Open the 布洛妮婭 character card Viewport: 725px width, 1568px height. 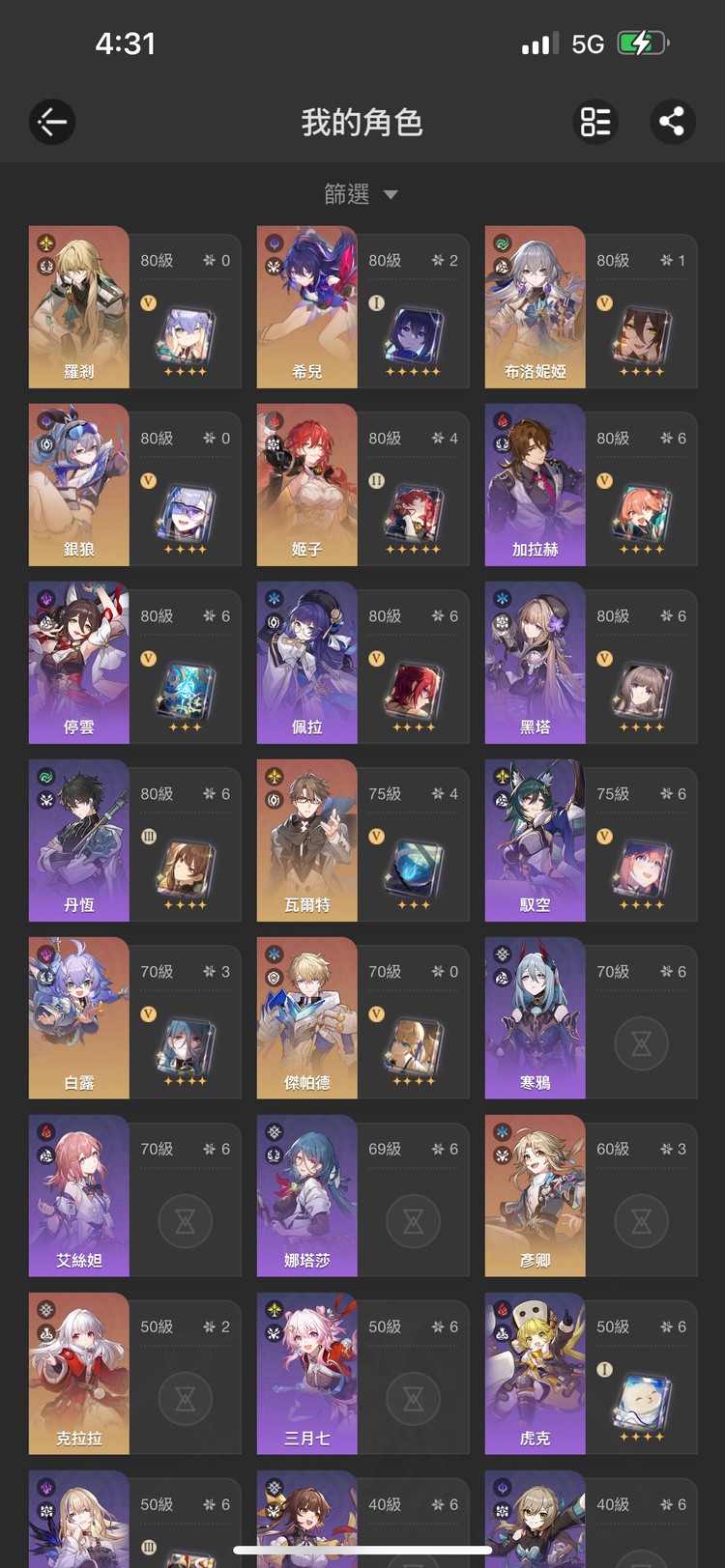coord(536,307)
